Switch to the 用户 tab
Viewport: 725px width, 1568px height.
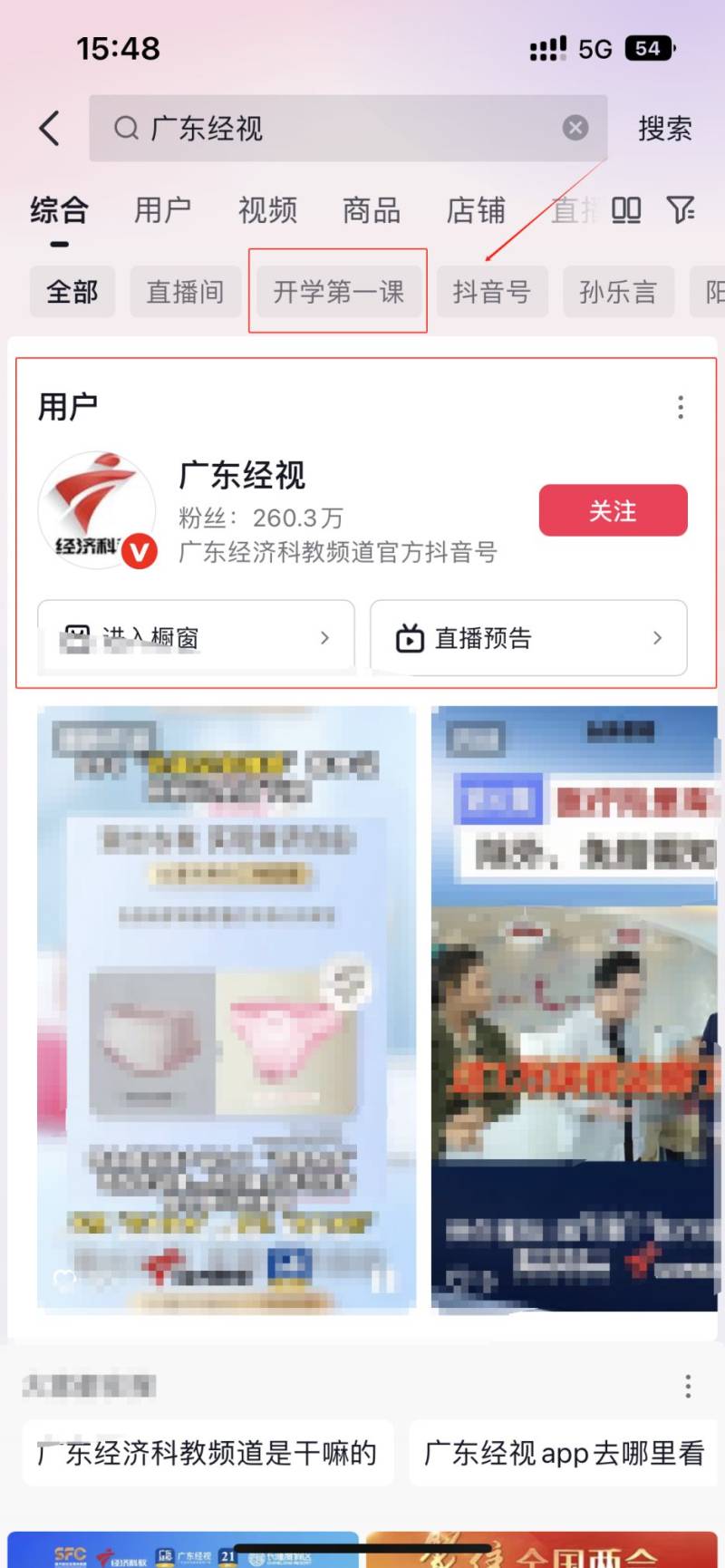coord(162,210)
